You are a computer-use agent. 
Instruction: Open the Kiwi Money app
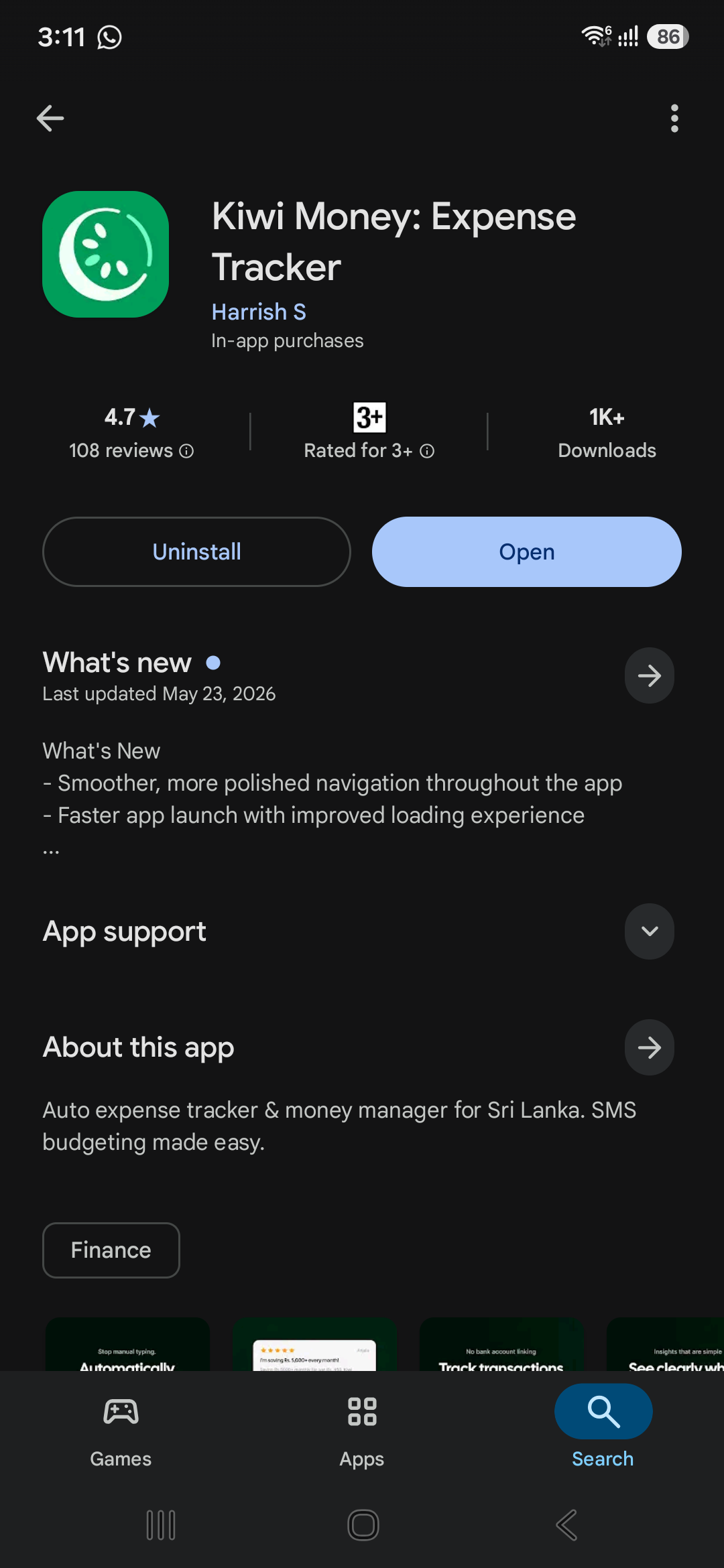[x=527, y=551]
